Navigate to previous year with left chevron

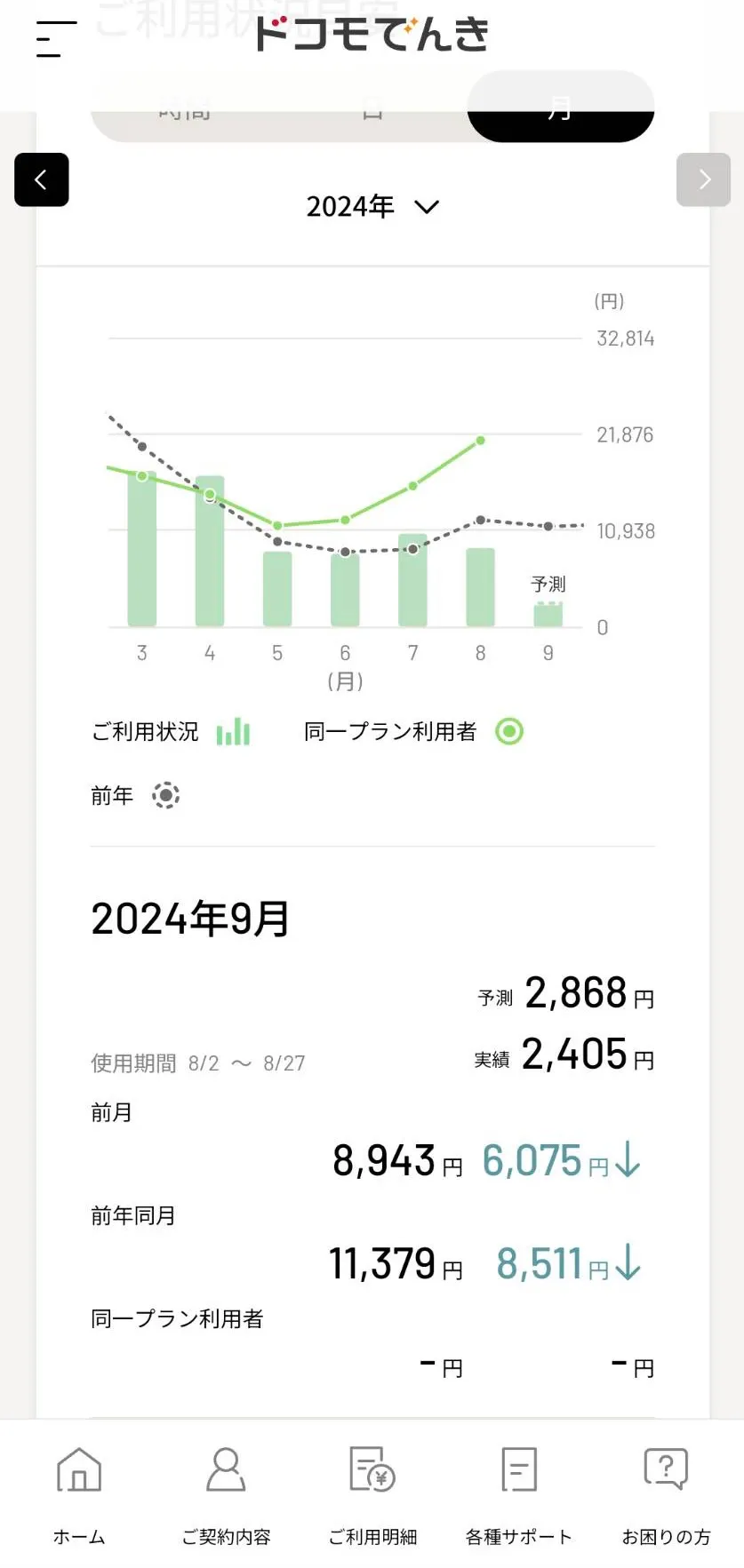click(41, 179)
